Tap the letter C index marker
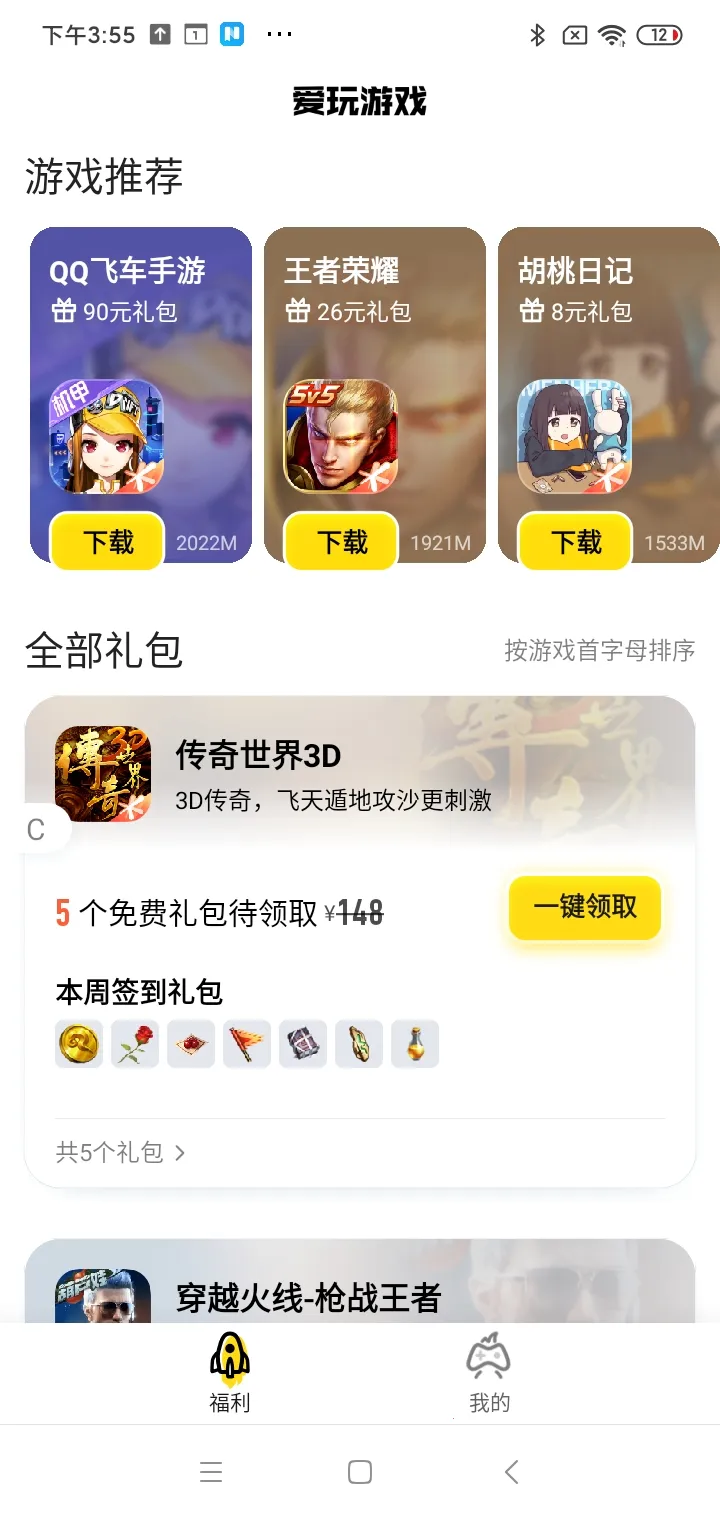Viewport: 720px width, 1520px height. tap(35, 828)
